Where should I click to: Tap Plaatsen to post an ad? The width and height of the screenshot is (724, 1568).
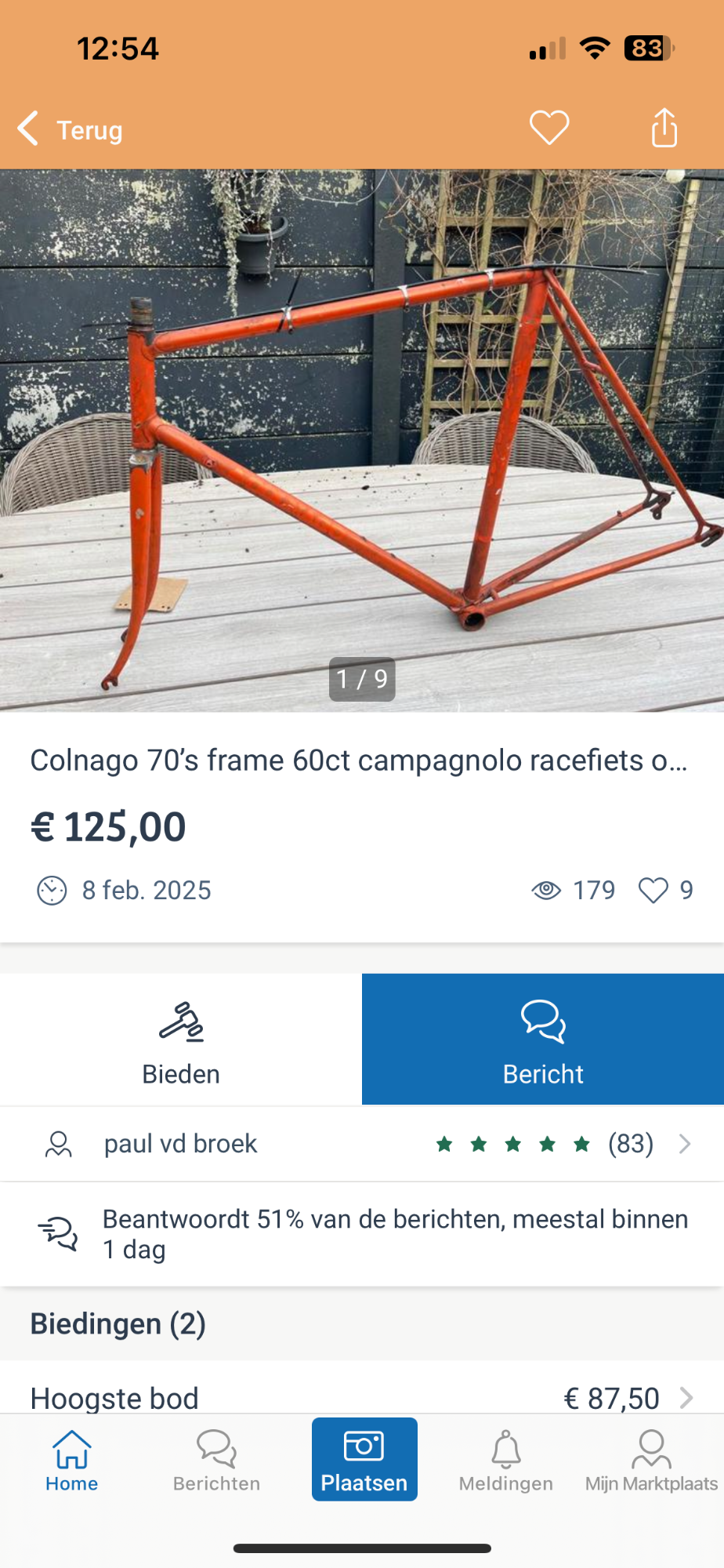point(364,1460)
